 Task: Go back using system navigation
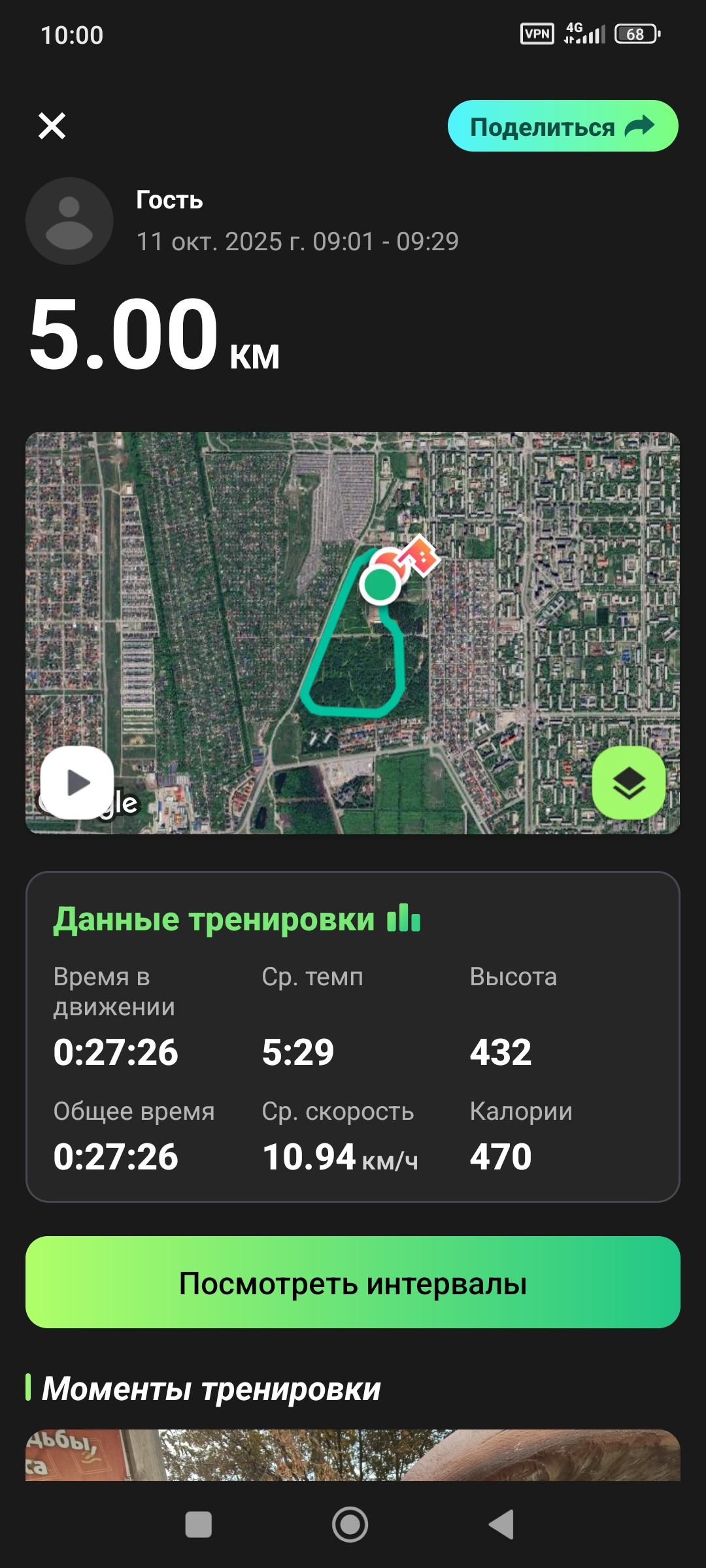point(502,1525)
